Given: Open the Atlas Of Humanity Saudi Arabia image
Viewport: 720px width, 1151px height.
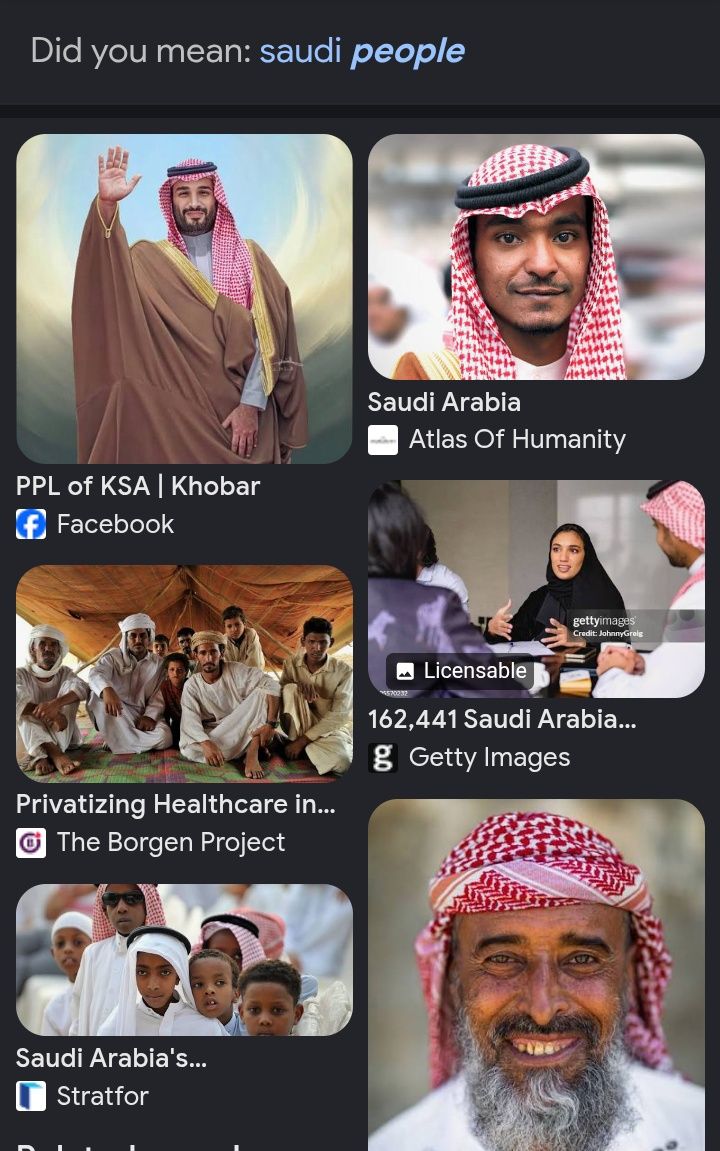Looking at the screenshot, I should point(536,257).
